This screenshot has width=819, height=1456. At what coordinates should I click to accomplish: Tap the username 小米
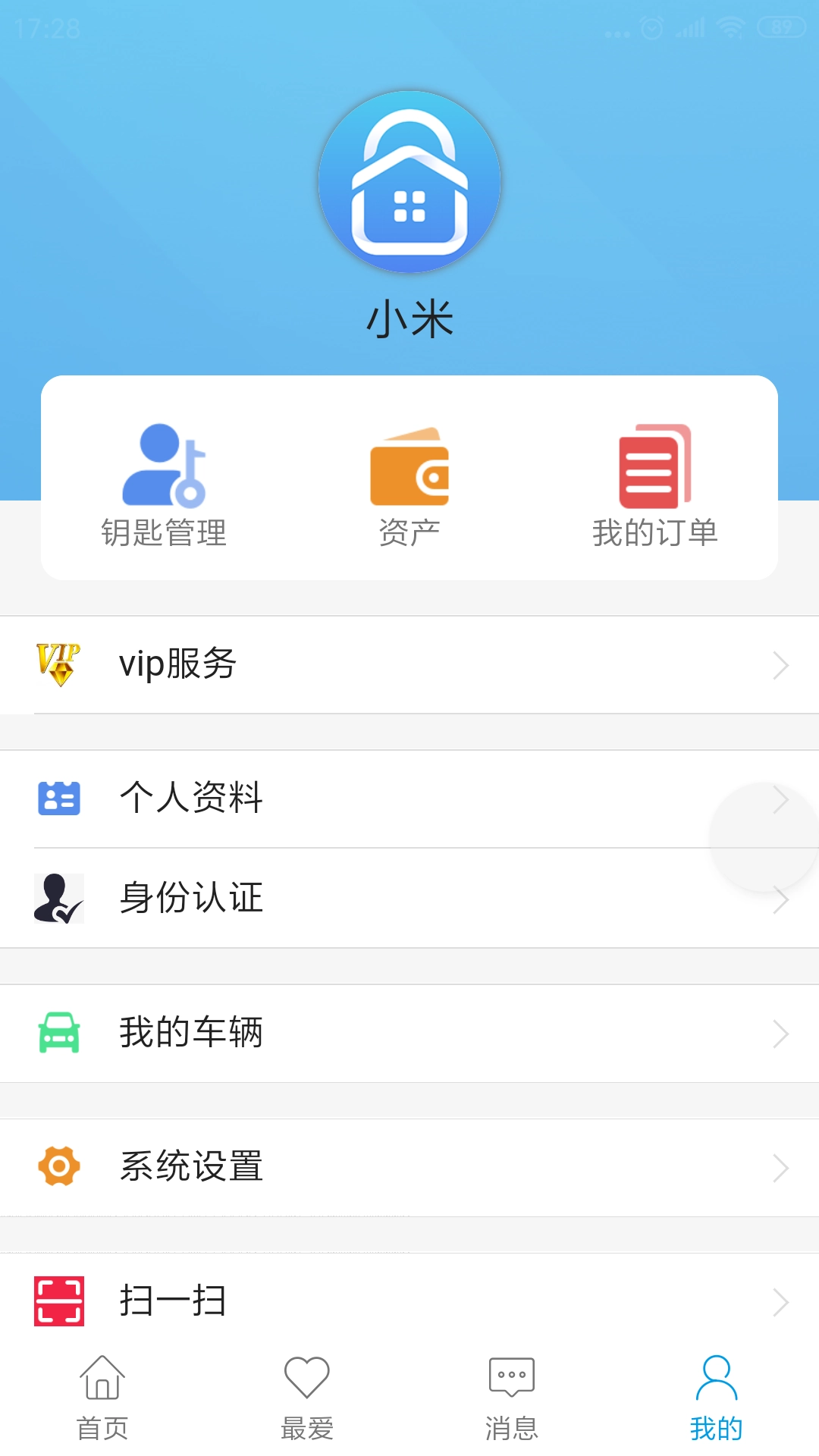click(409, 318)
